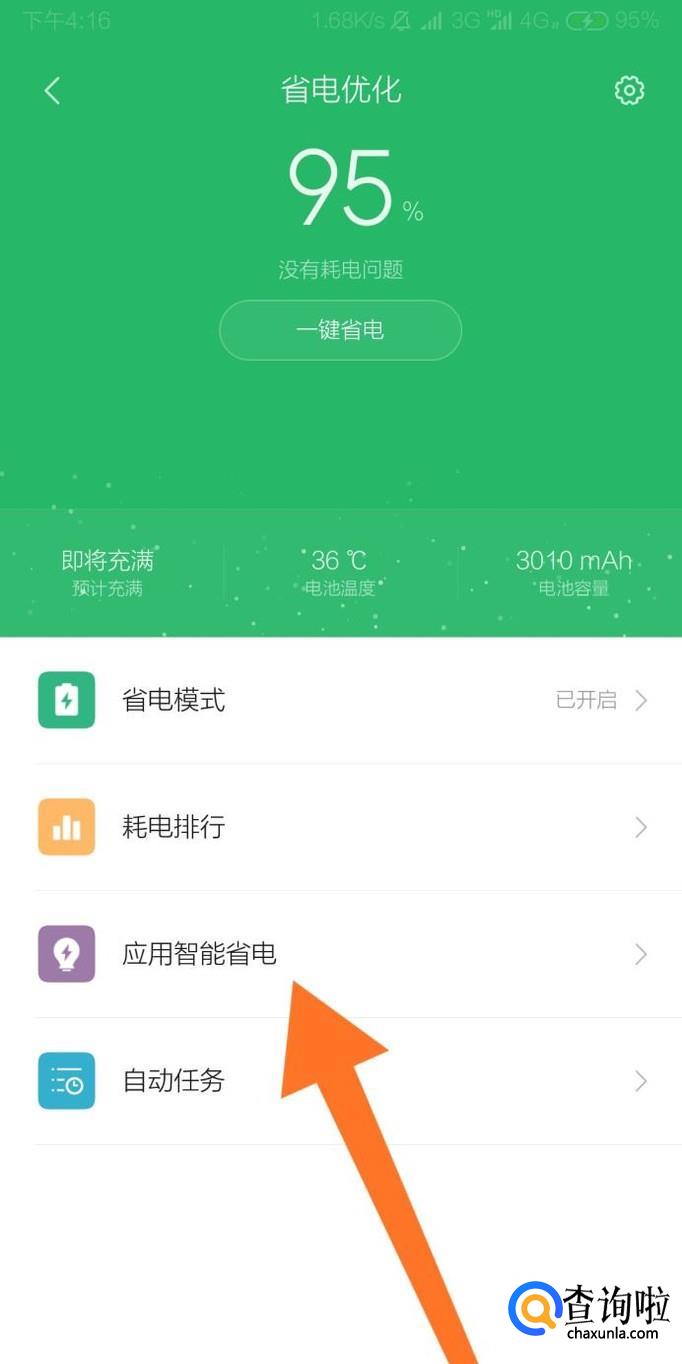Go back using the top-left arrow
This screenshot has height=1364, width=682.
pyautogui.click(x=52, y=91)
